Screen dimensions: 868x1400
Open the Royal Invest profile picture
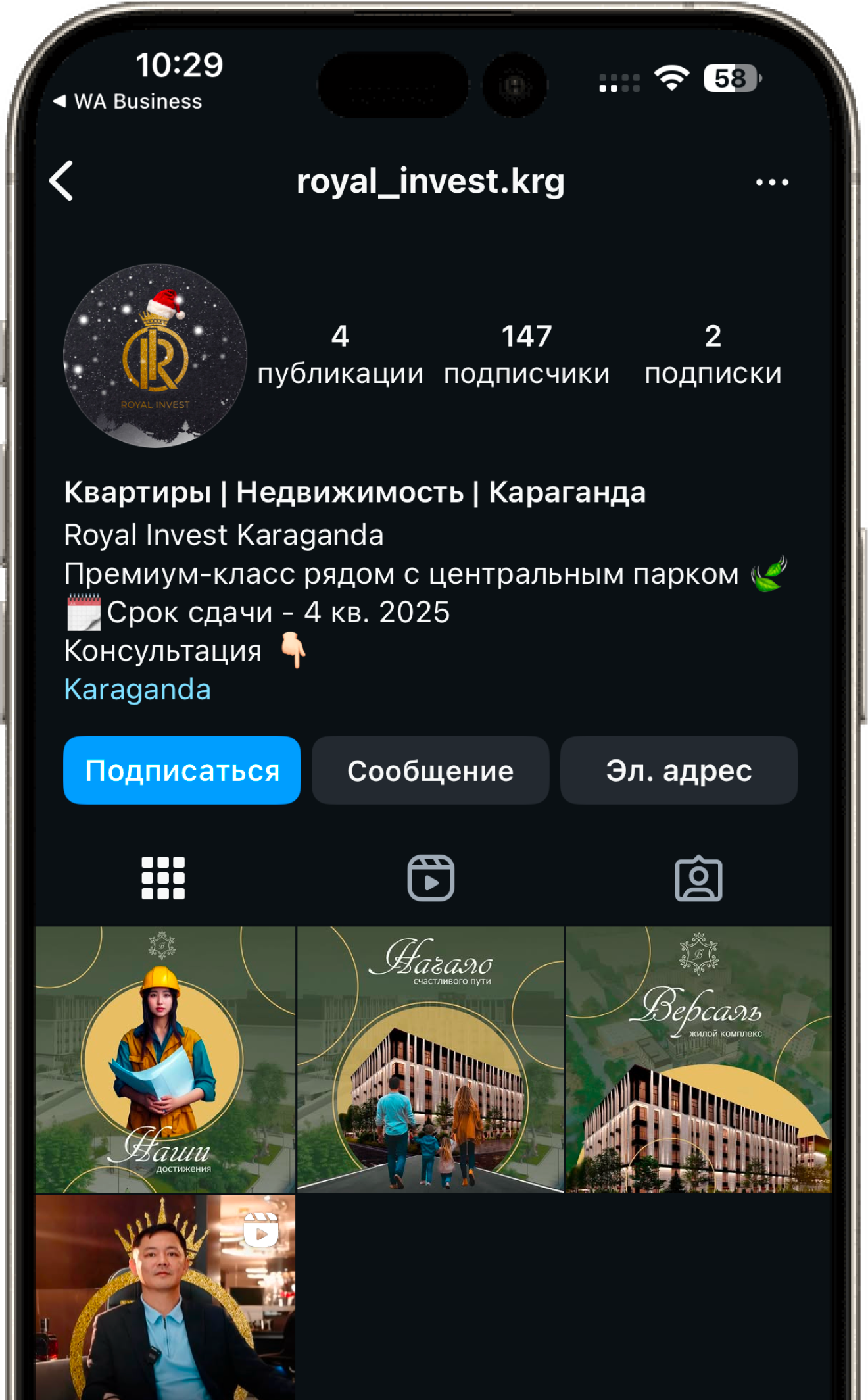(155, 356)
